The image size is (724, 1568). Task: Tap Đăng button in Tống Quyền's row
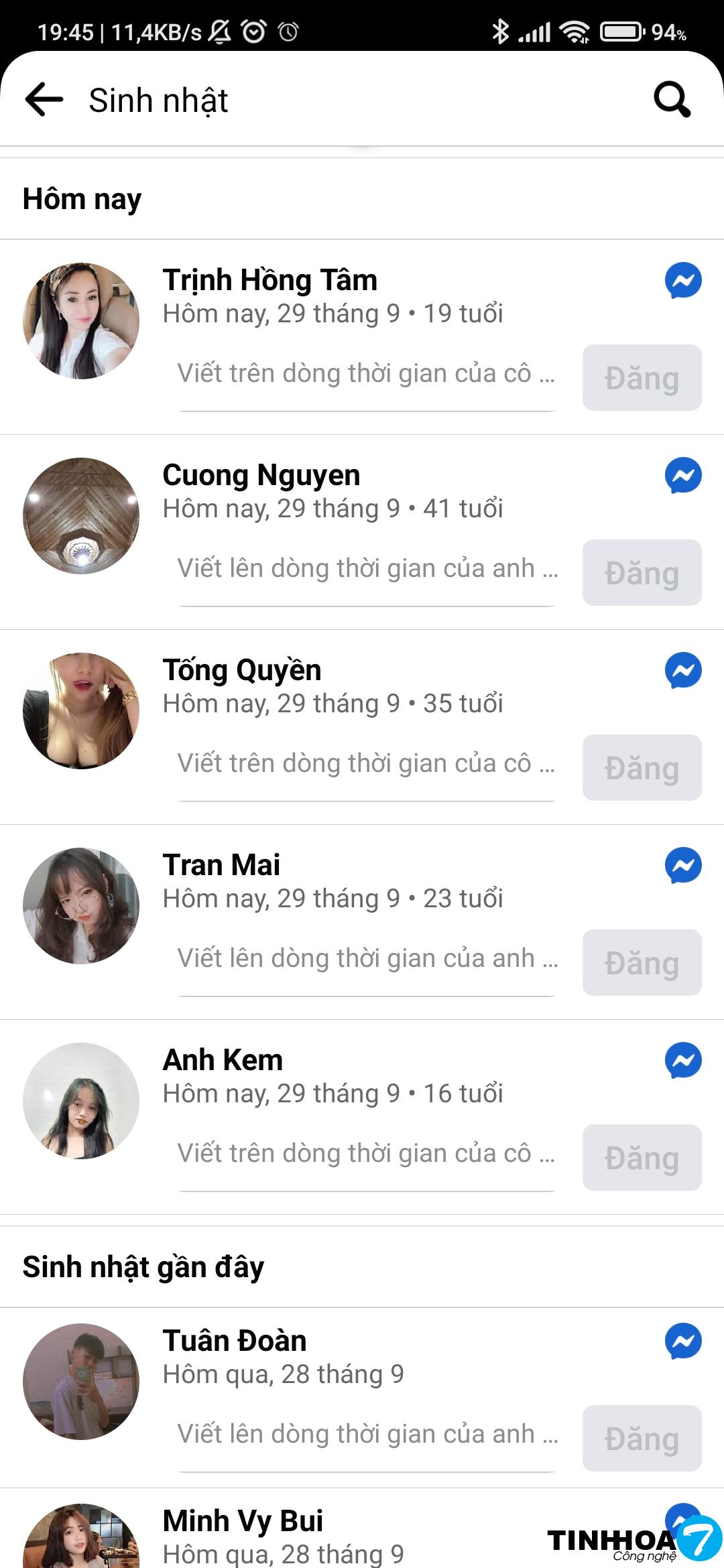(x=642, y=768)
